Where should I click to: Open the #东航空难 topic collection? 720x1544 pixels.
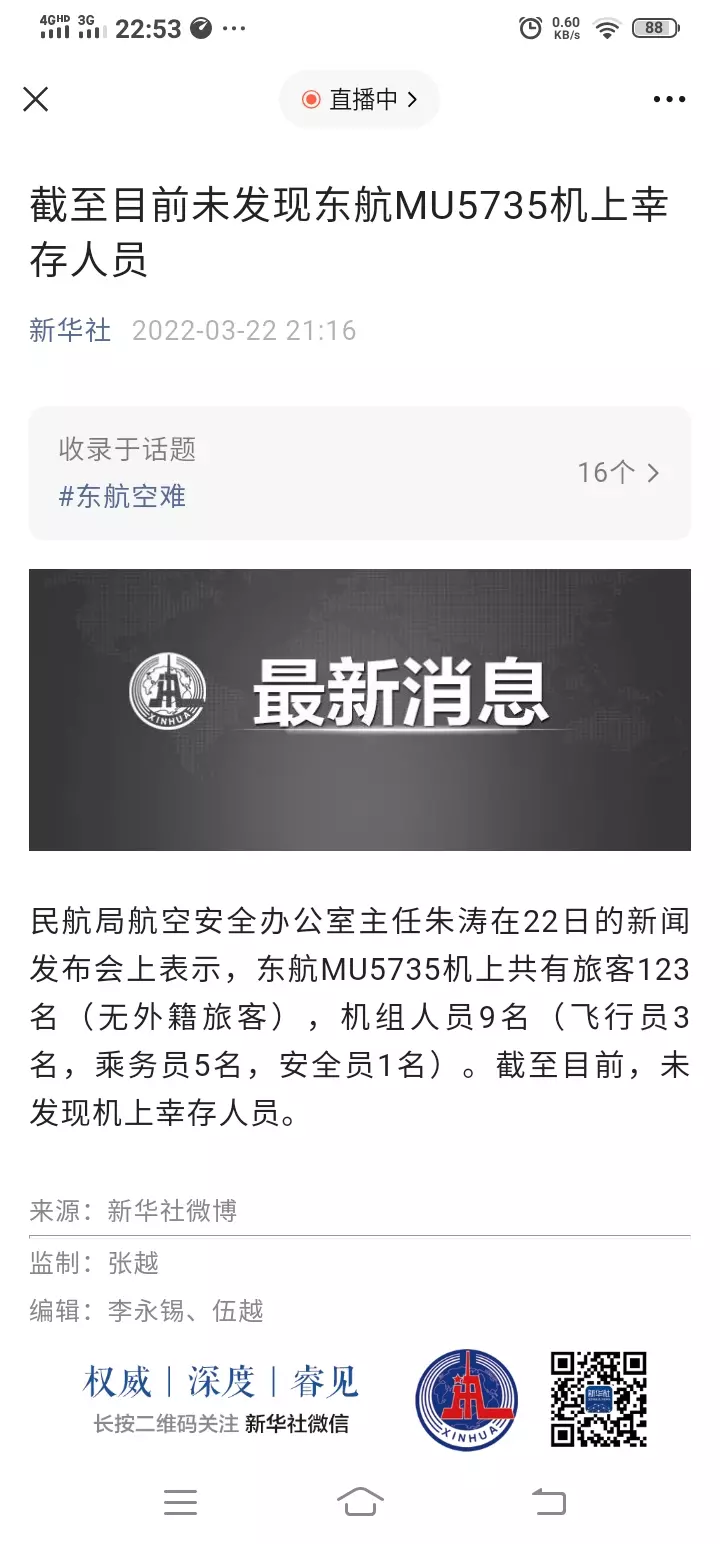tap(360, 473)
